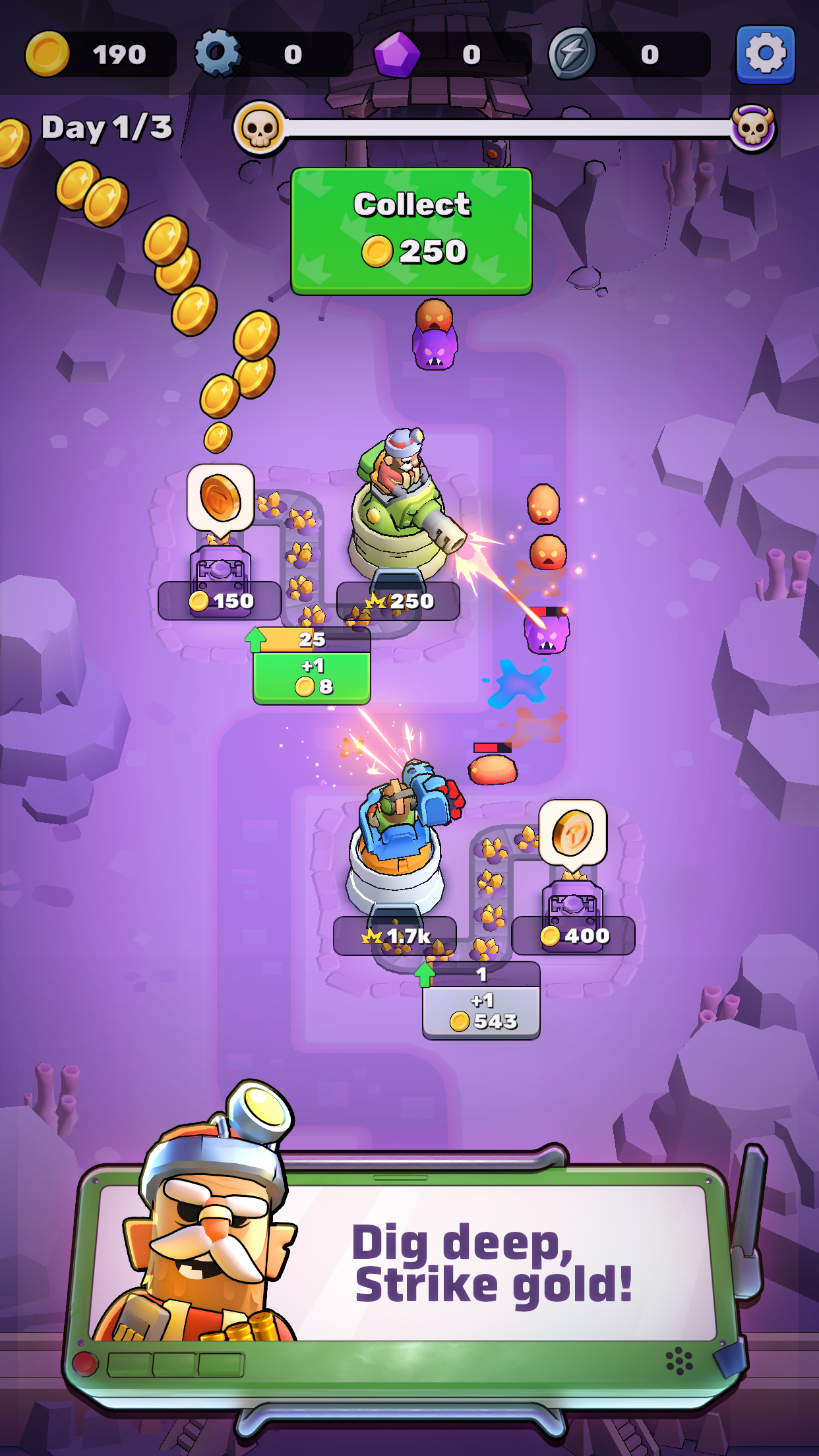
Task: Open the settings gear
Action: [765, 54]
